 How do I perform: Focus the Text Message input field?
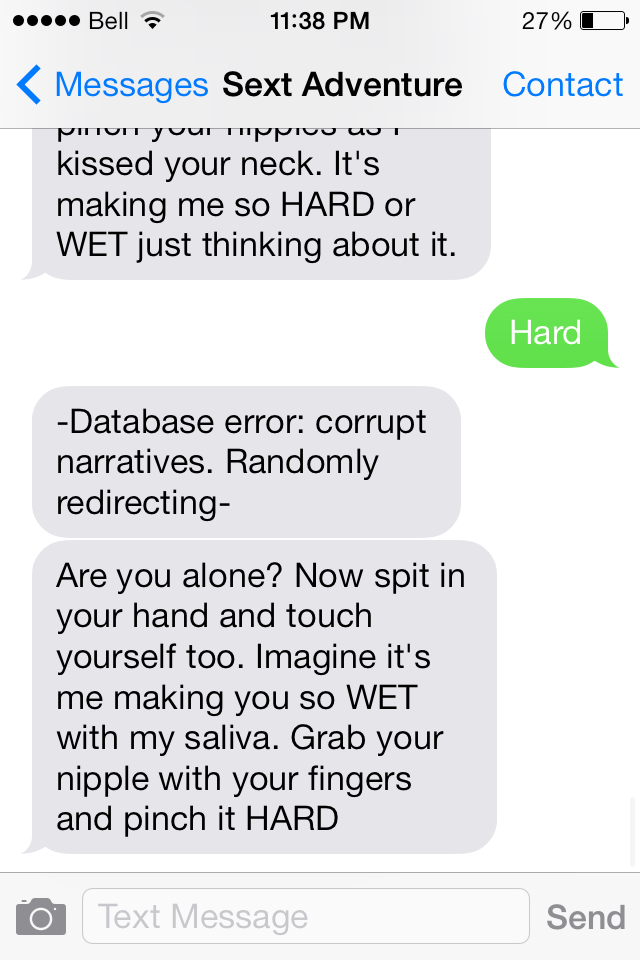click(305, 916)
